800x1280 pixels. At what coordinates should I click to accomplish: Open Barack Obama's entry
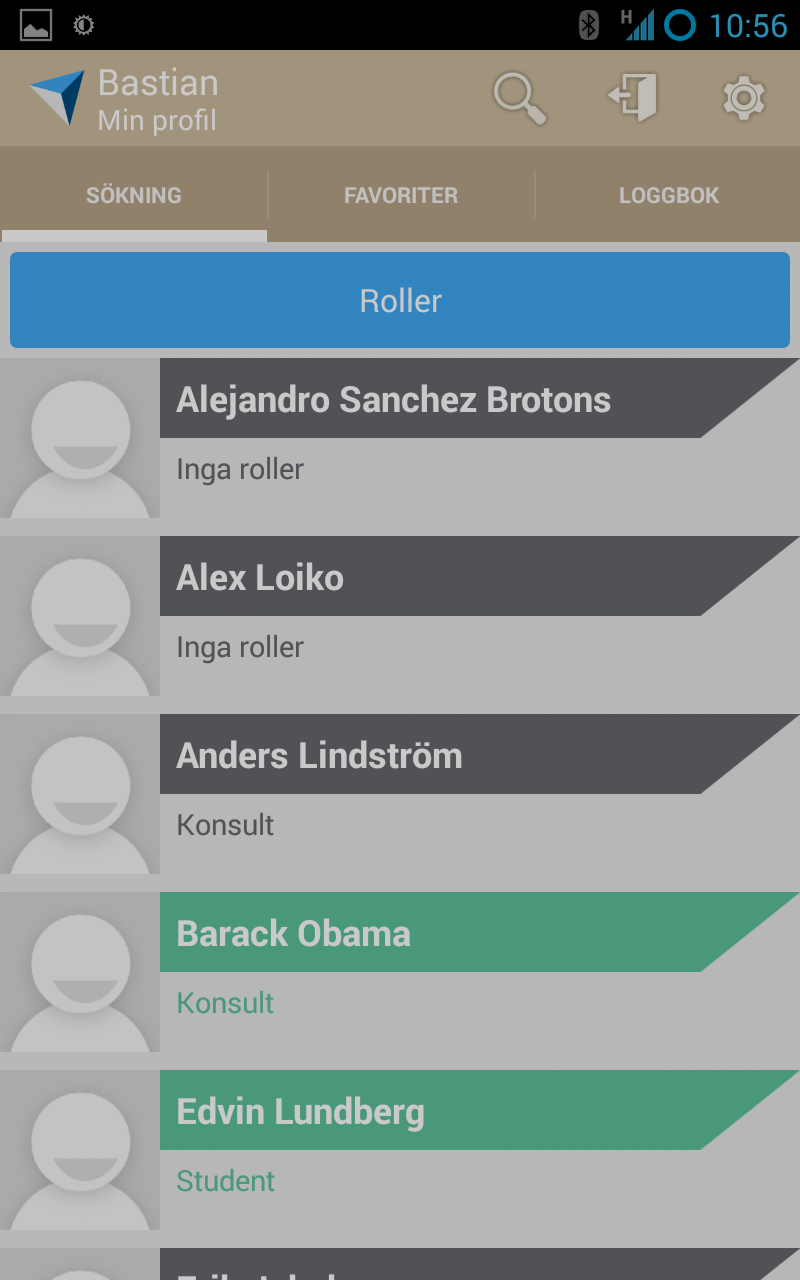(400, 972)
